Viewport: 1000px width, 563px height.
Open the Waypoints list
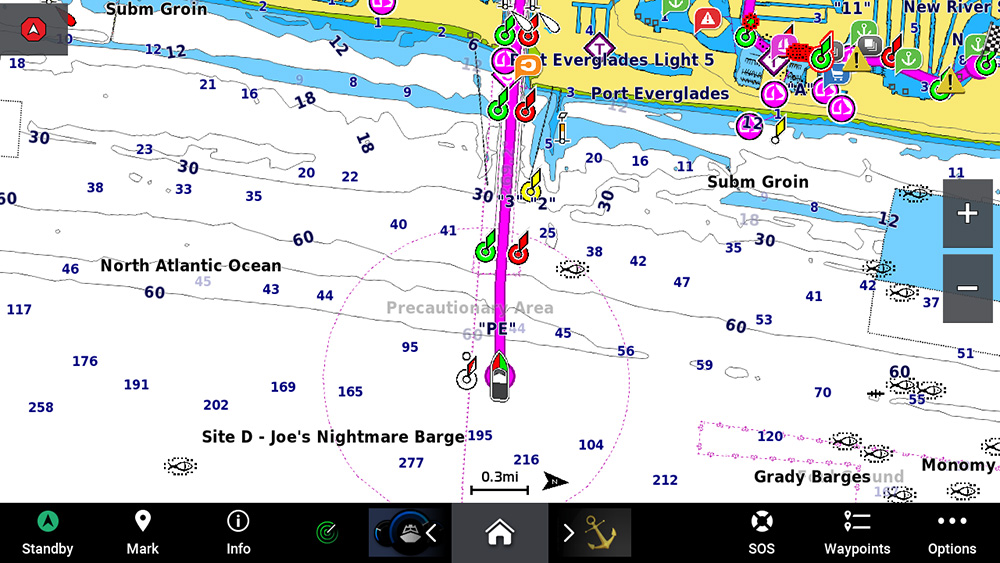pyautogui.click(x=857, y=533)
